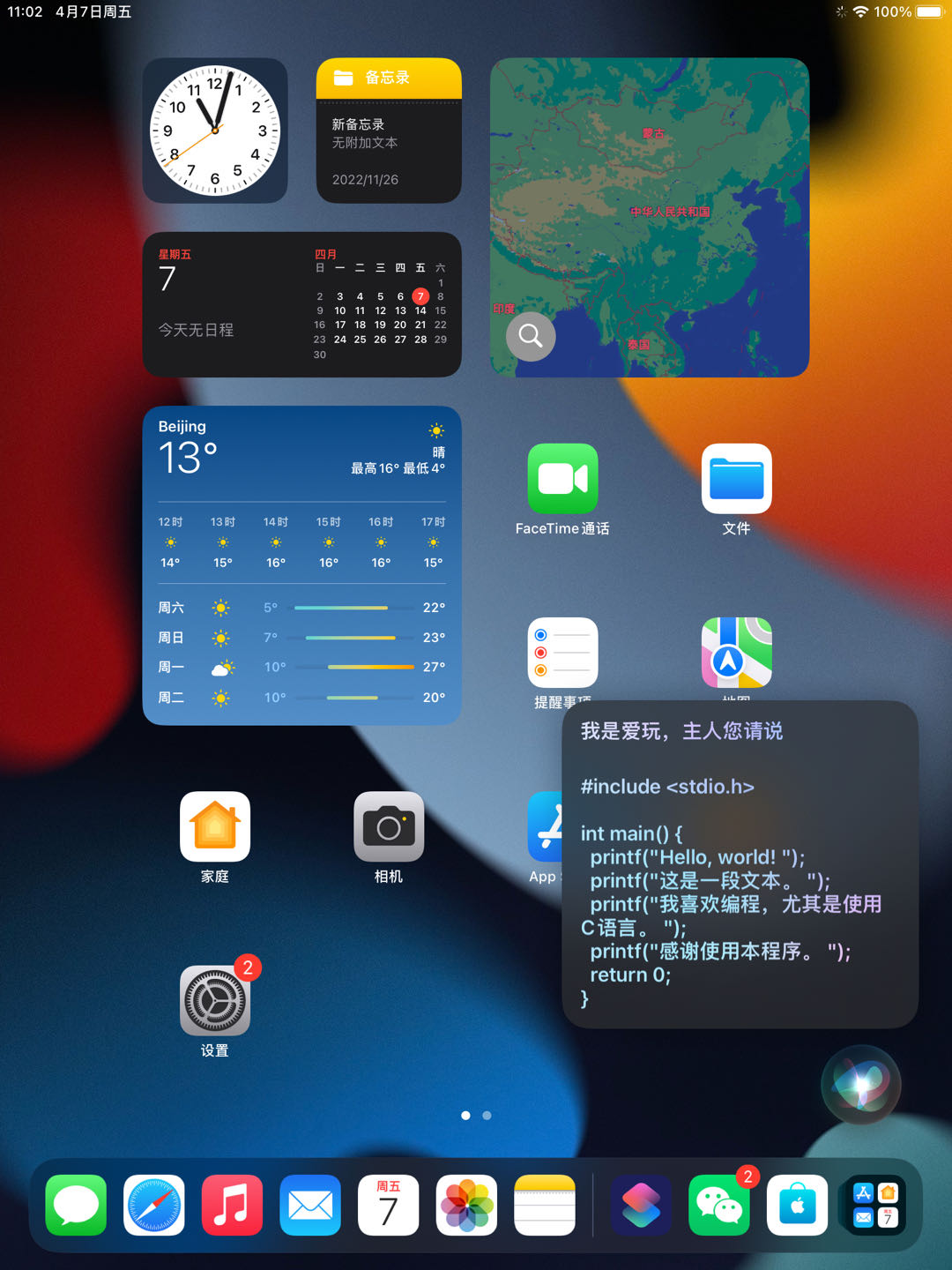Open Mail from the dock
The image size is (952, 1270).
click(x=310, y=1205)
